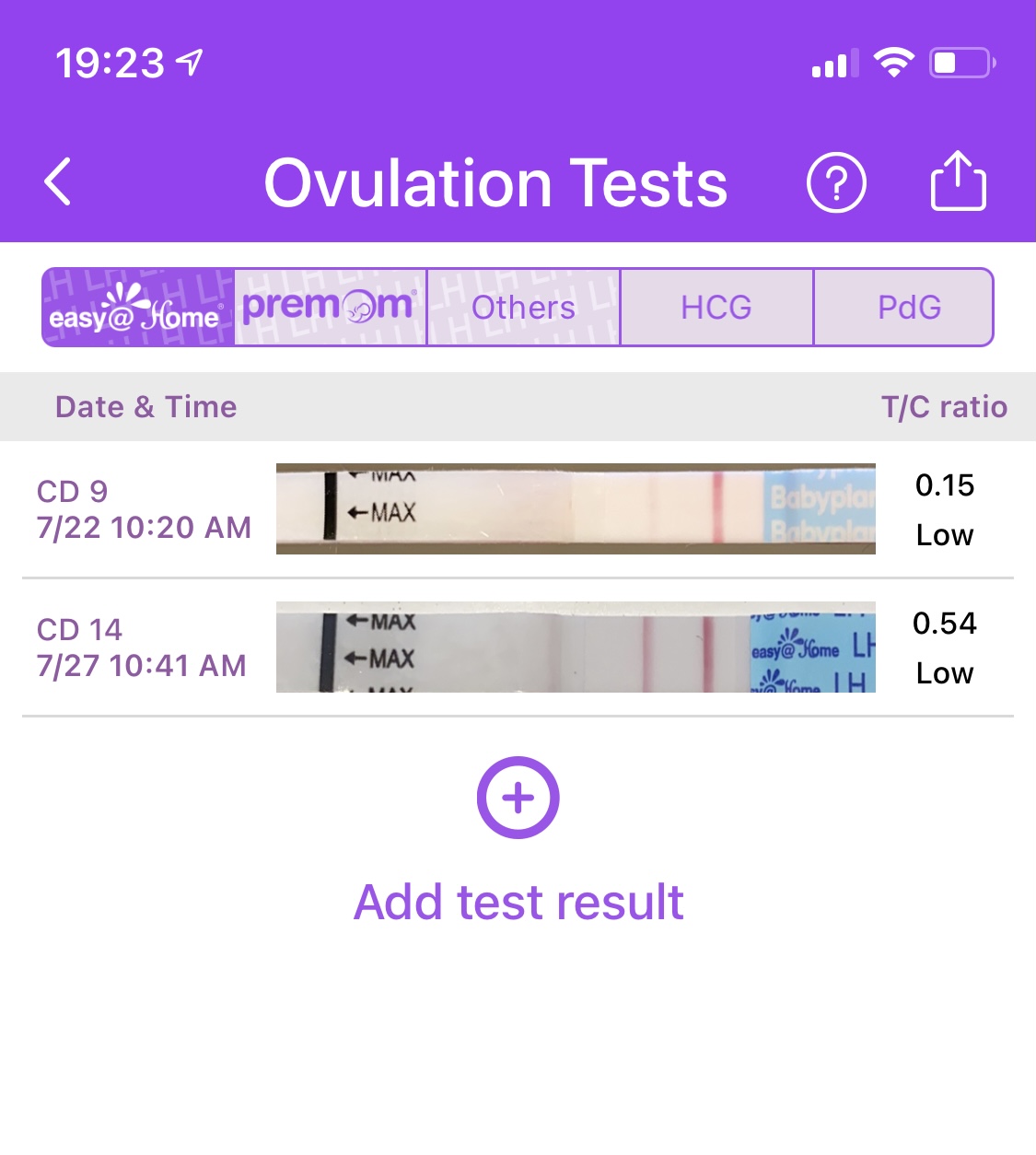This screenshot has height=1155, width=1036.
Task: Tap the plus icon to add a test
Action: (x=518, y=798)
